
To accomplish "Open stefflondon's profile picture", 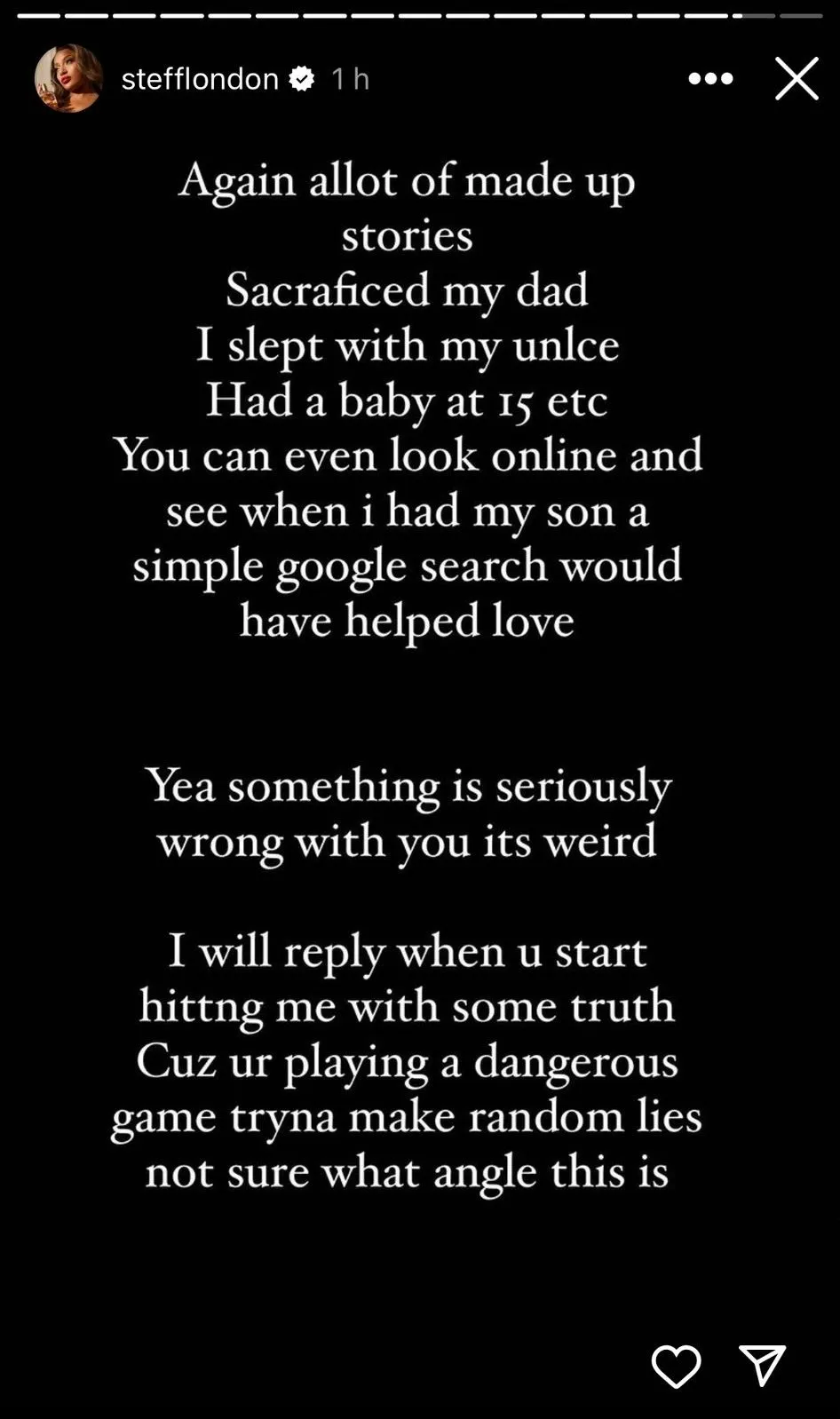I will (x=68, y=78).
